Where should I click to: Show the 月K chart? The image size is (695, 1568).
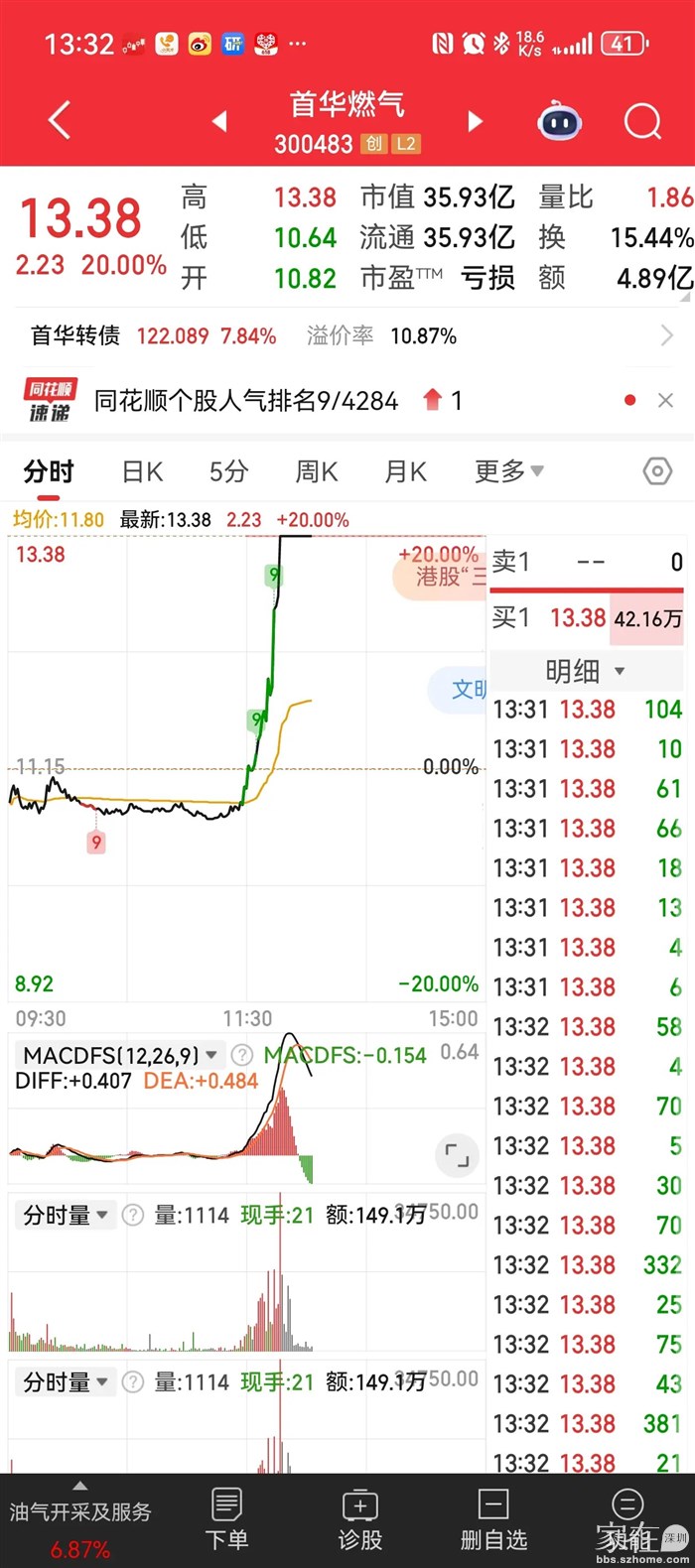tap(406, 471)
